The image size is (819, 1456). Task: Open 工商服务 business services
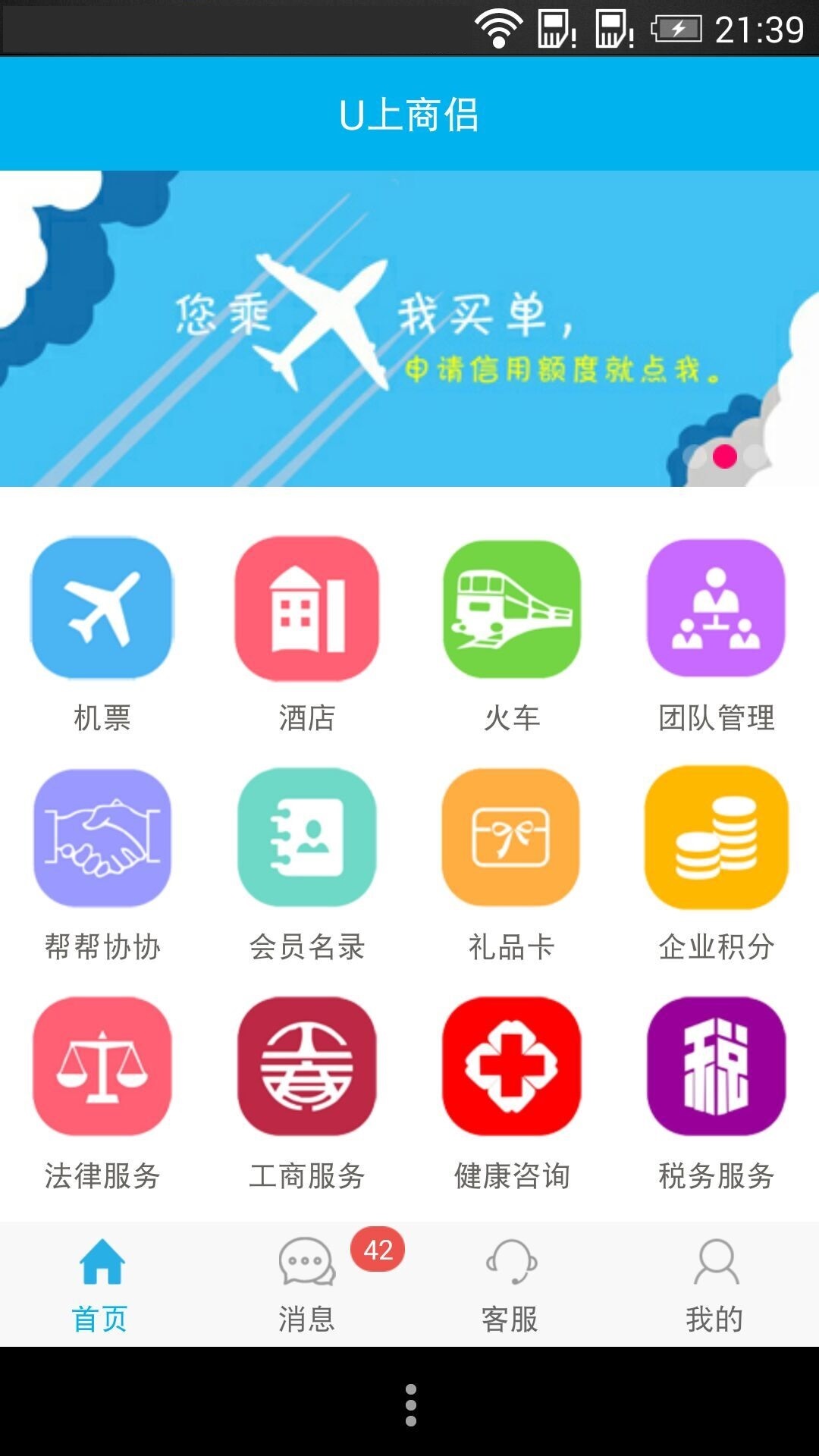pos(307,1066)
